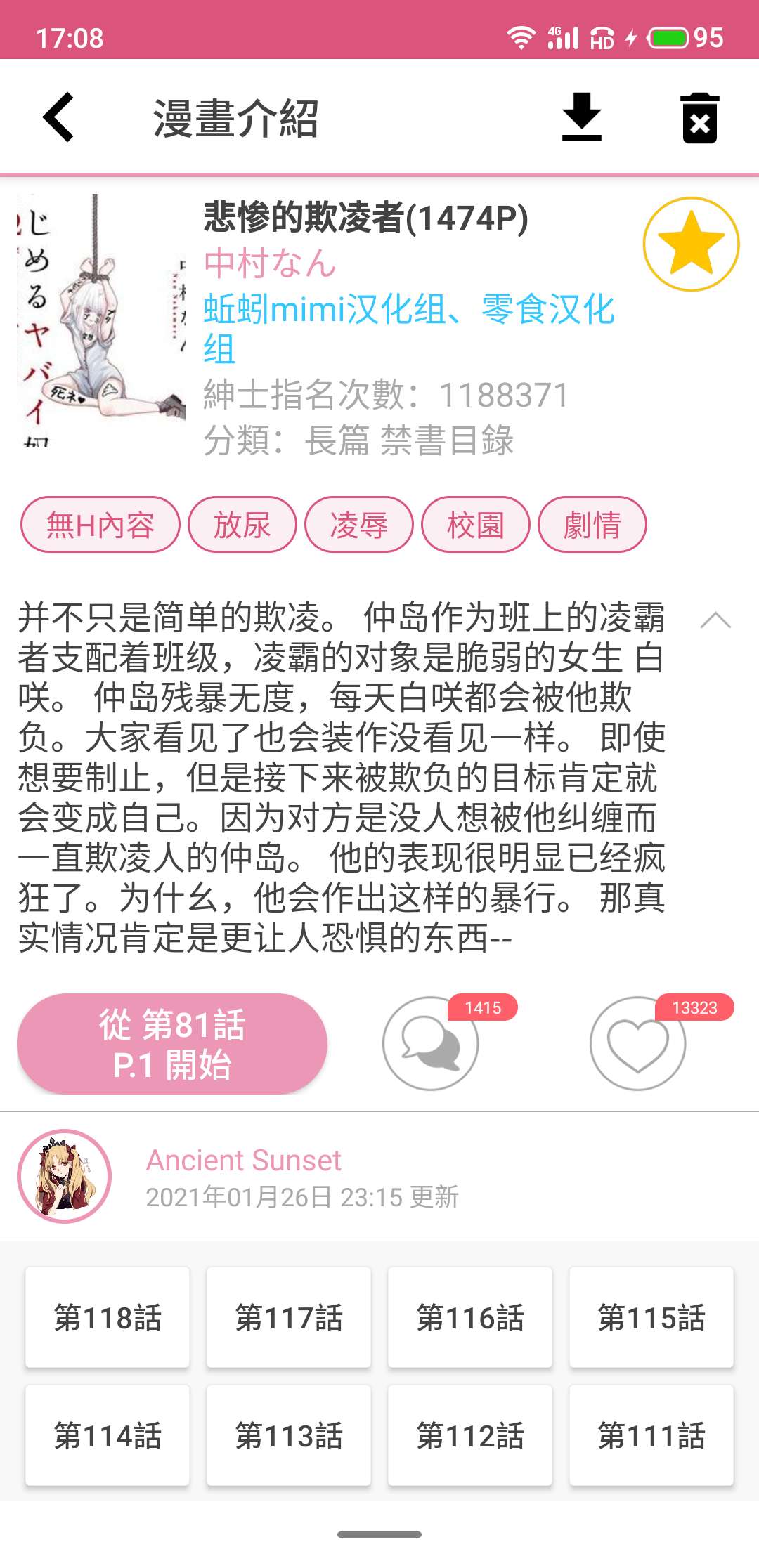This screenshot has height=1568, width=759.
Task: Open chapter 第115話
Action: [x=651, y=1317]
